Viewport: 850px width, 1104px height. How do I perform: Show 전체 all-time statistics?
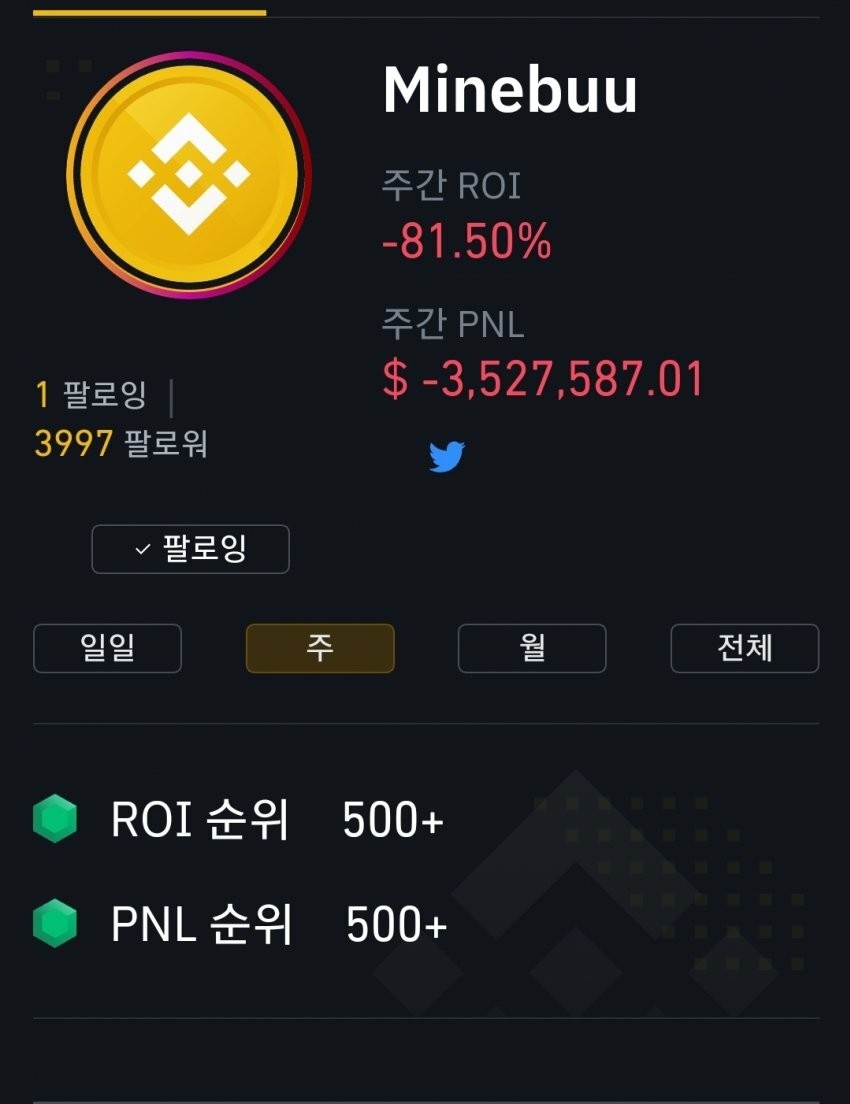click(x=744, y=648)
